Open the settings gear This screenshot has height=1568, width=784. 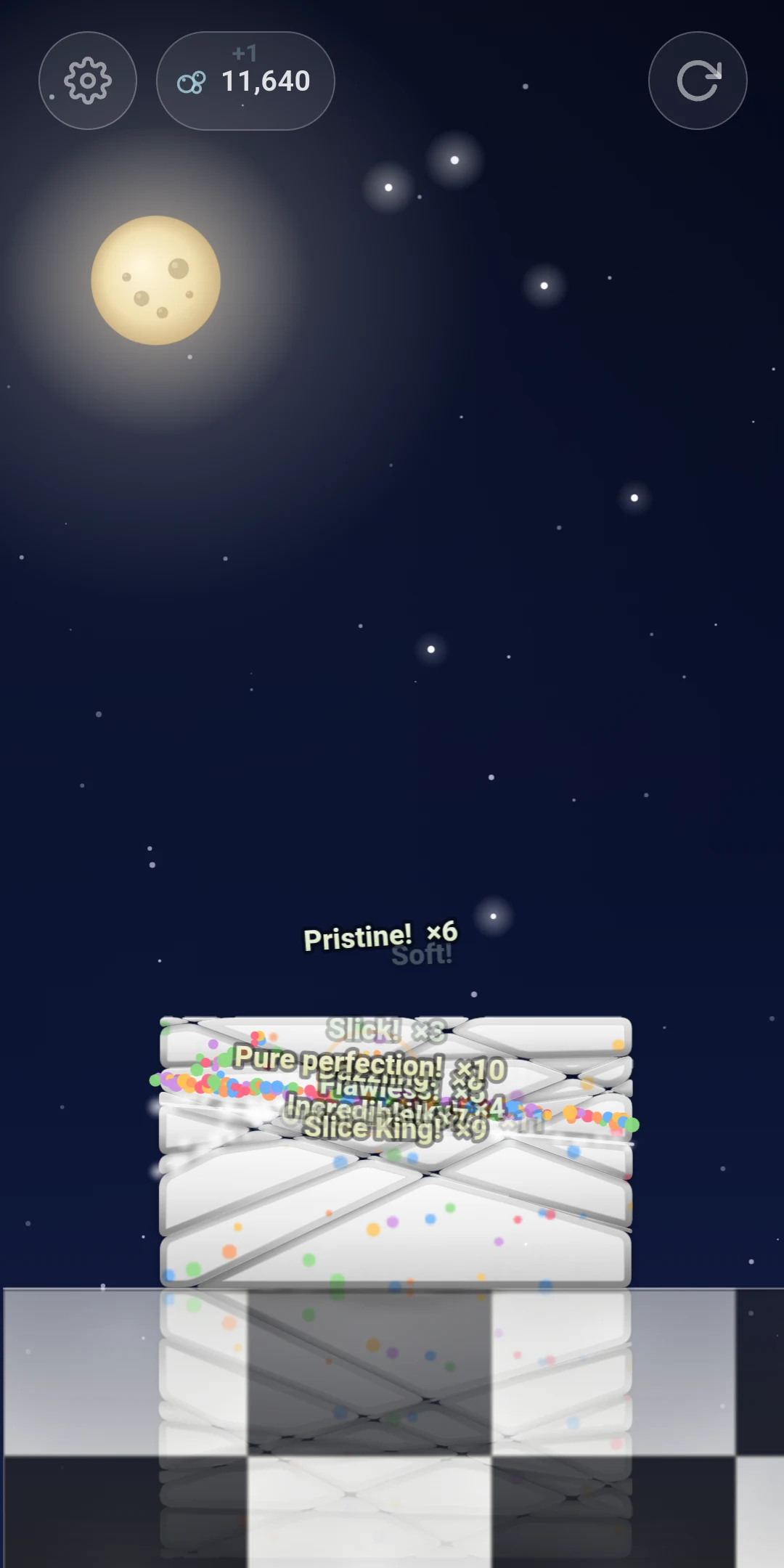(88, 81)
